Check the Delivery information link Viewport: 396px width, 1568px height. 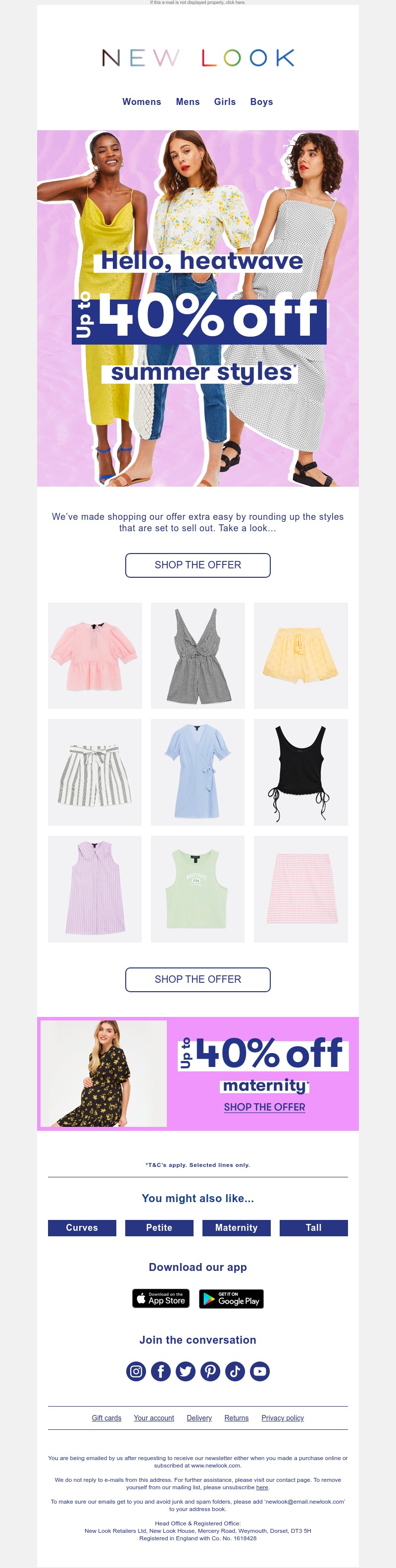coord(199,1418)
